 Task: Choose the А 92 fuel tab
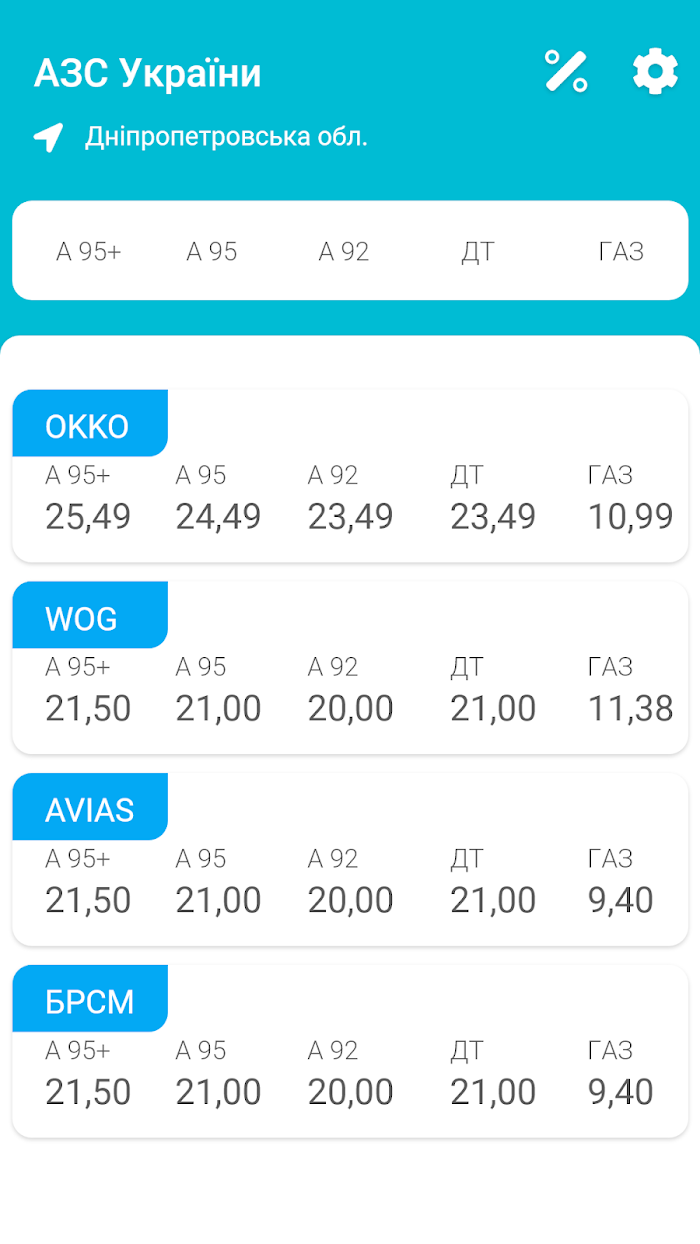pyautogui.click(x=344, y=251)
